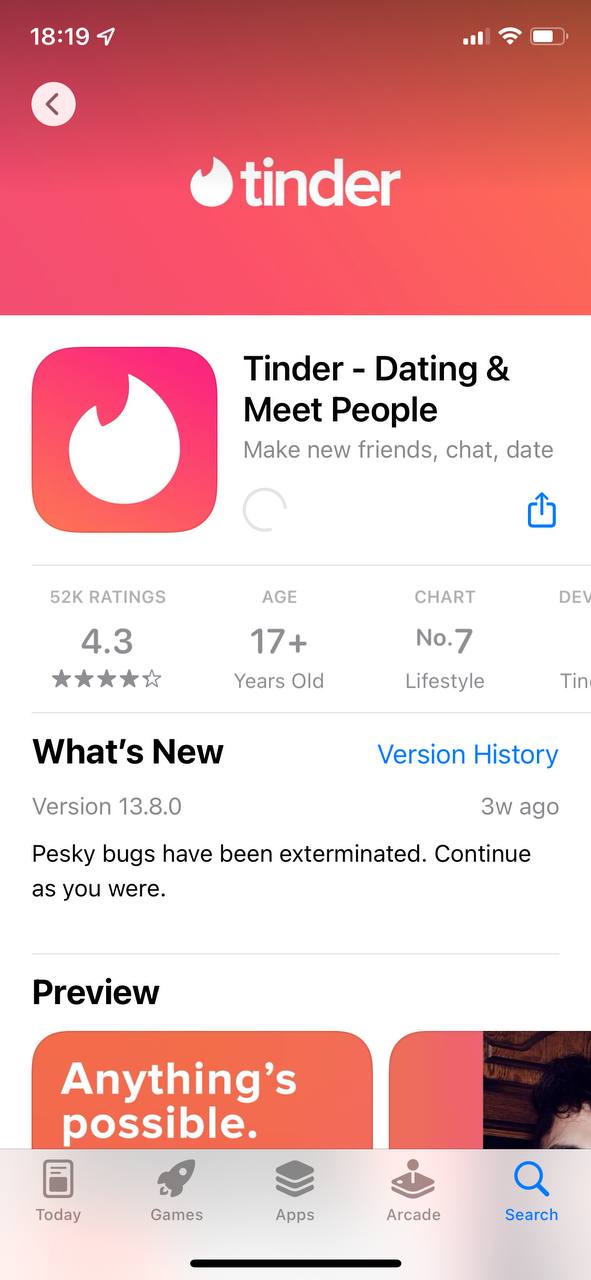The height and width of the screenshot is (1280, 591).
Task: Switch to the Games tab
Action: click(176, 1192)
